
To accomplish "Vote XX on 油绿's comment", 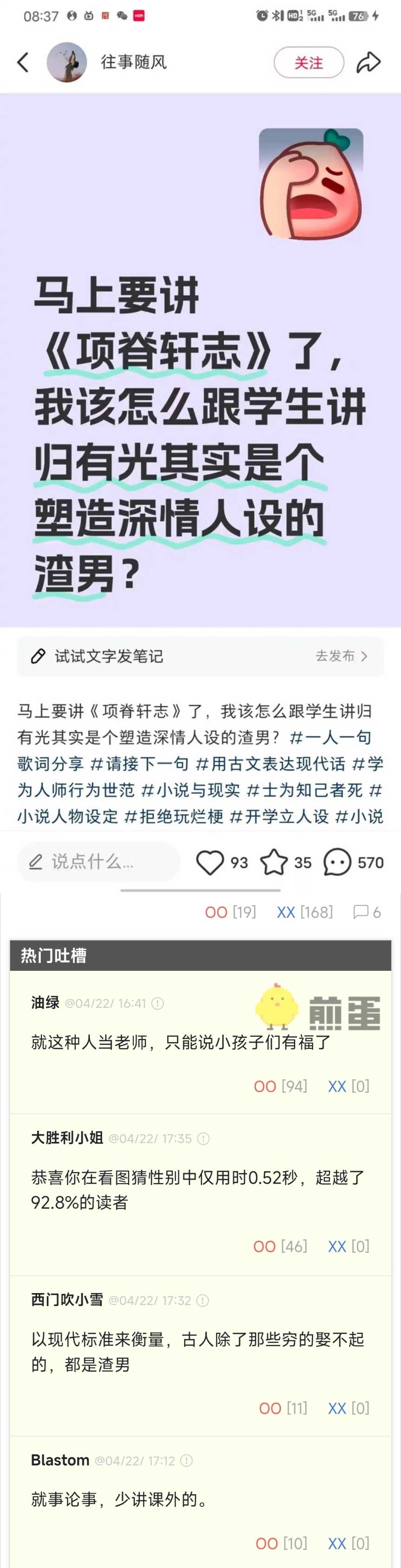I will [x=349, y=1087].
